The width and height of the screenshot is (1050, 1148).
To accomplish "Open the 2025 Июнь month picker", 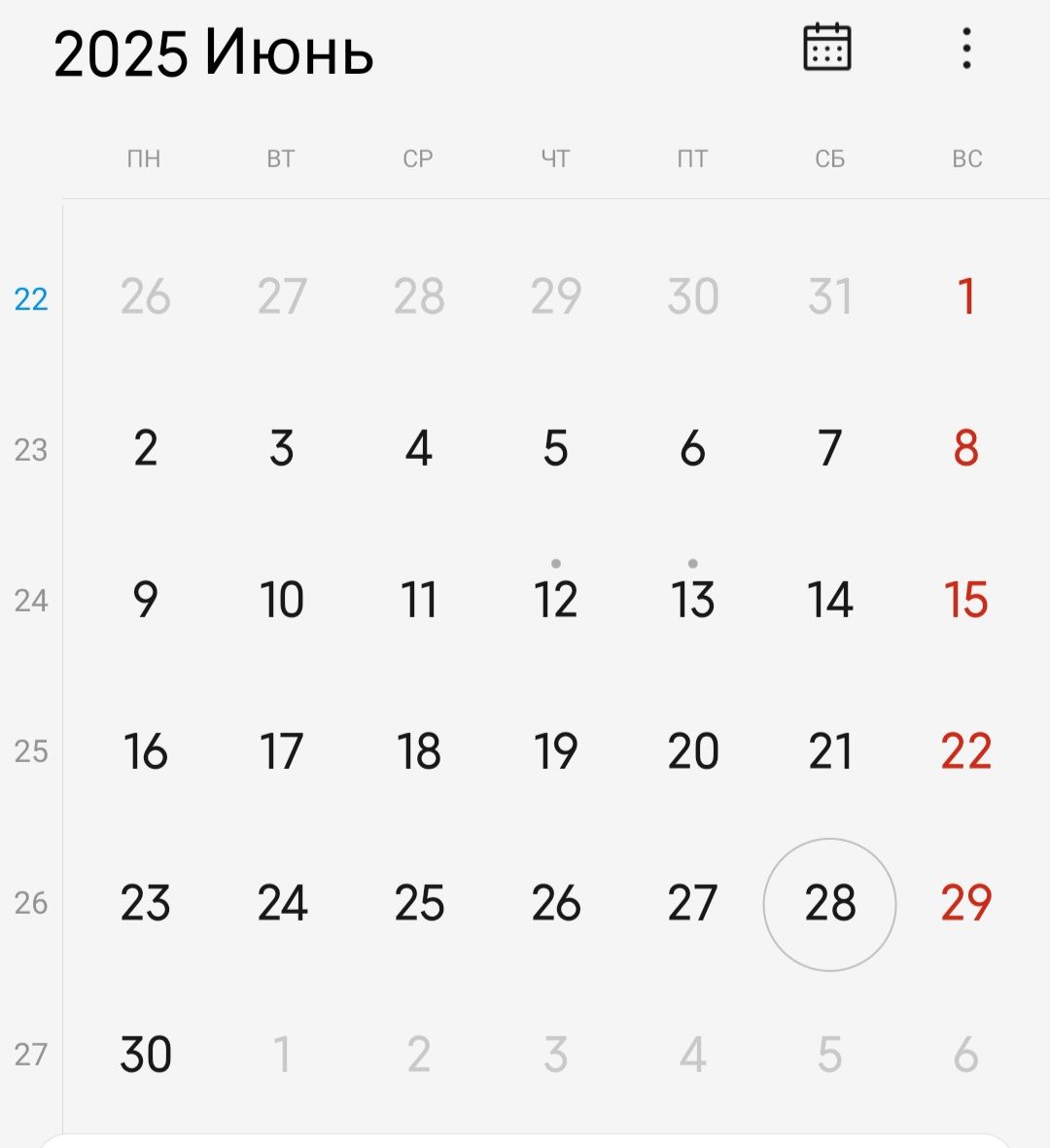I will click(214, 53).
